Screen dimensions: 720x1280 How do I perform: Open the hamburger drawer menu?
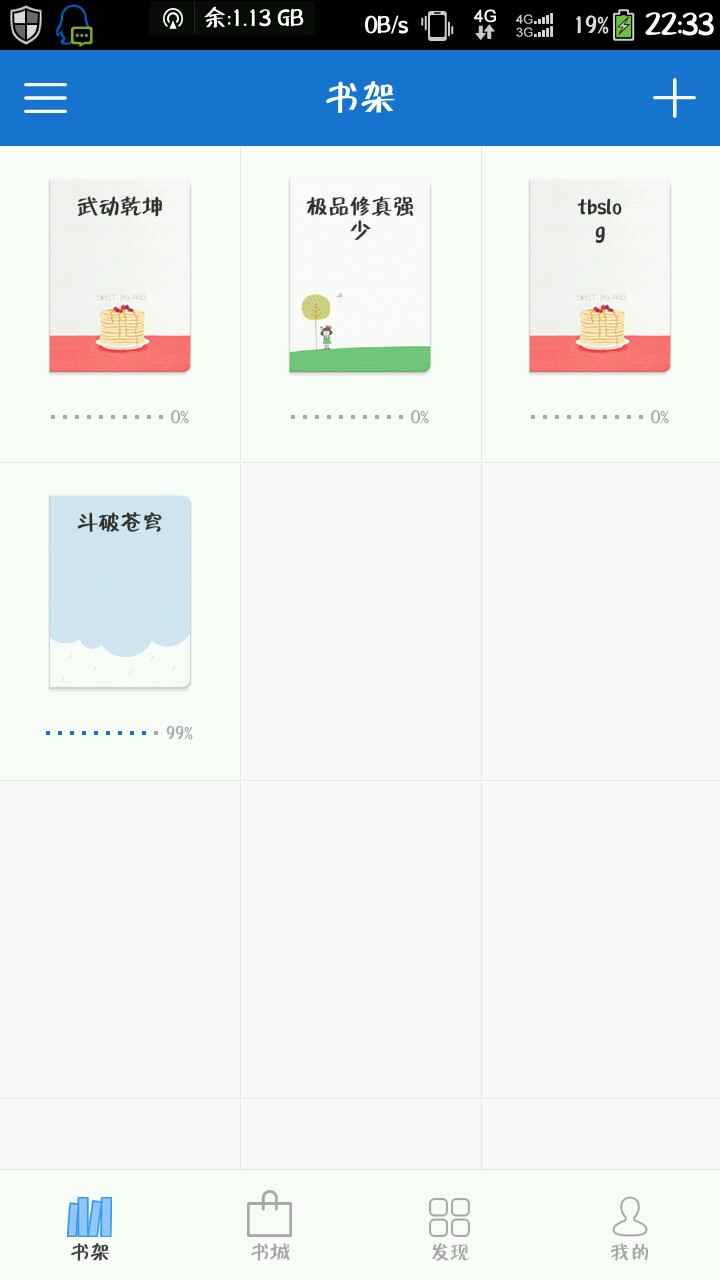point(46,98)
